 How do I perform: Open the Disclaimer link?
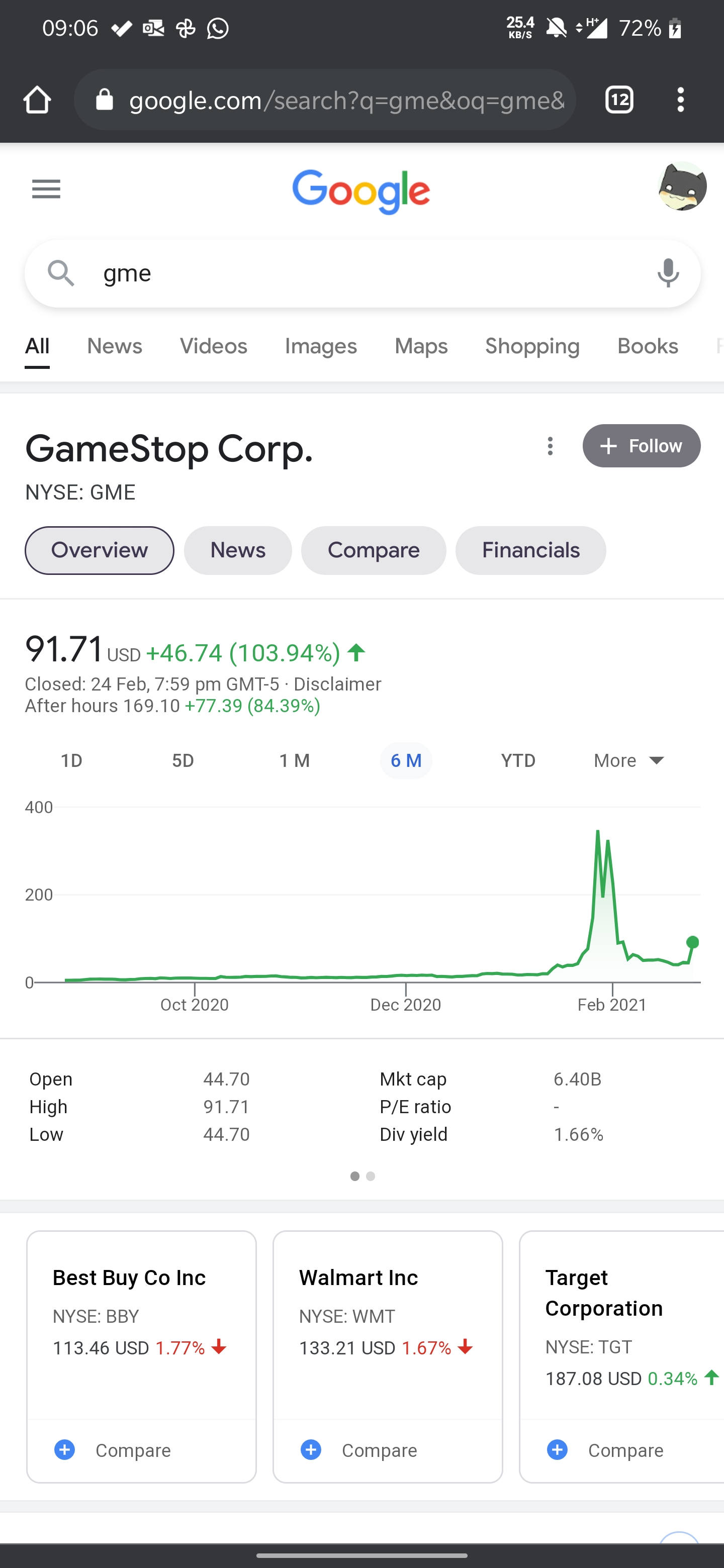click(337, 684)
